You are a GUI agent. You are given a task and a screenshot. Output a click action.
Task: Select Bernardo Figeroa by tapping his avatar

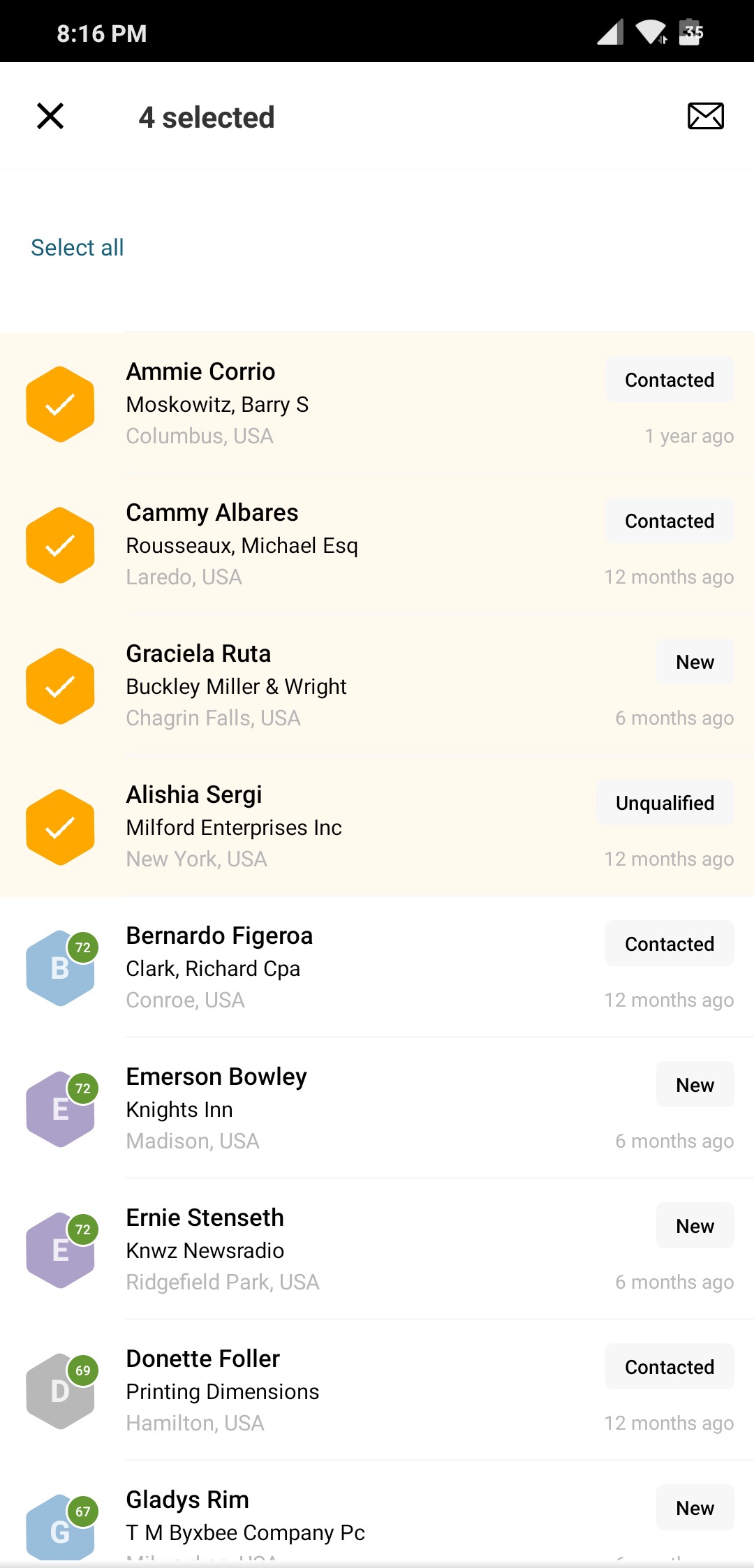tap(59, 967)
